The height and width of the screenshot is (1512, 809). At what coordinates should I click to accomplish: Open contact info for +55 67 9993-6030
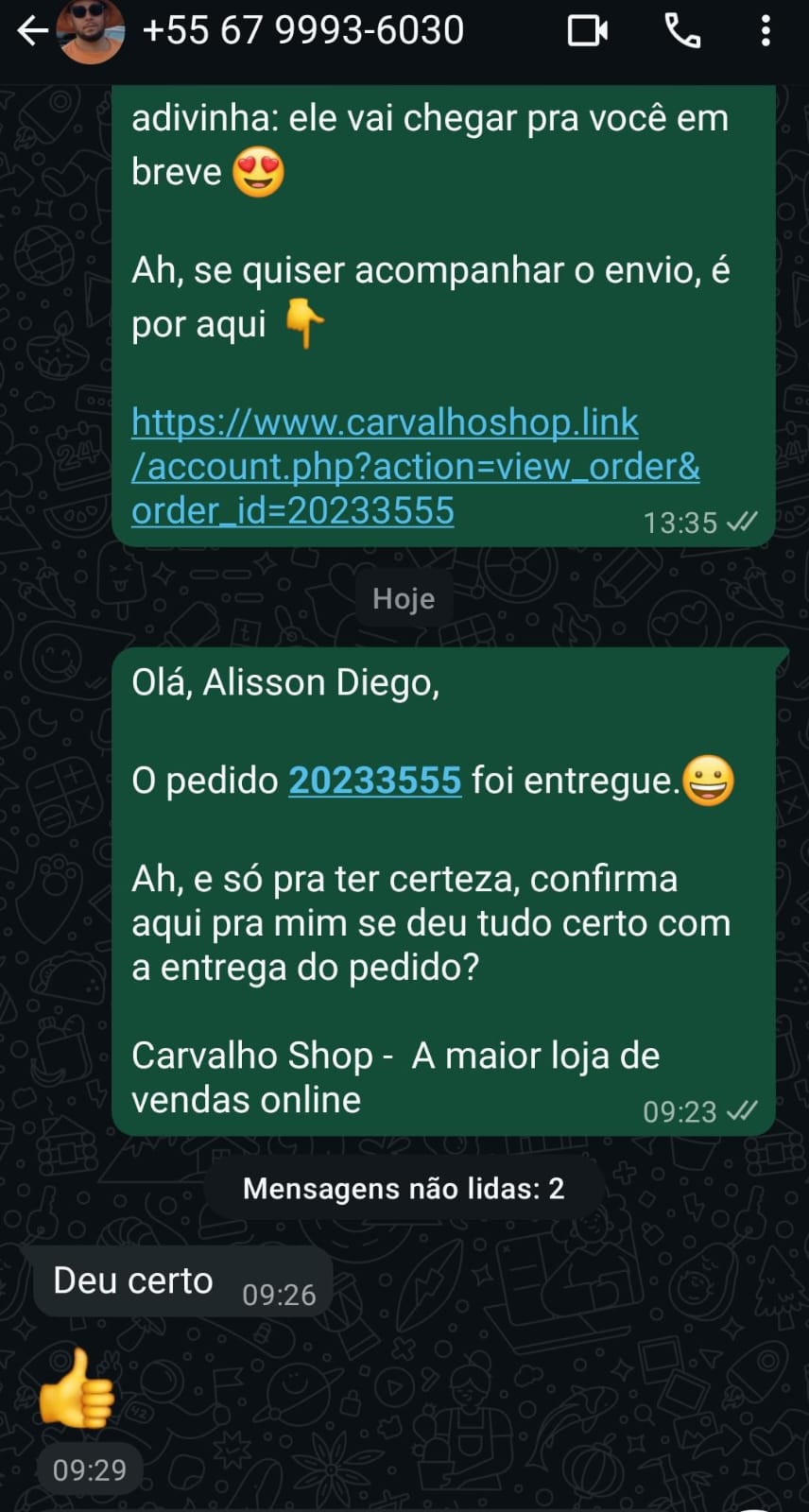302,31
